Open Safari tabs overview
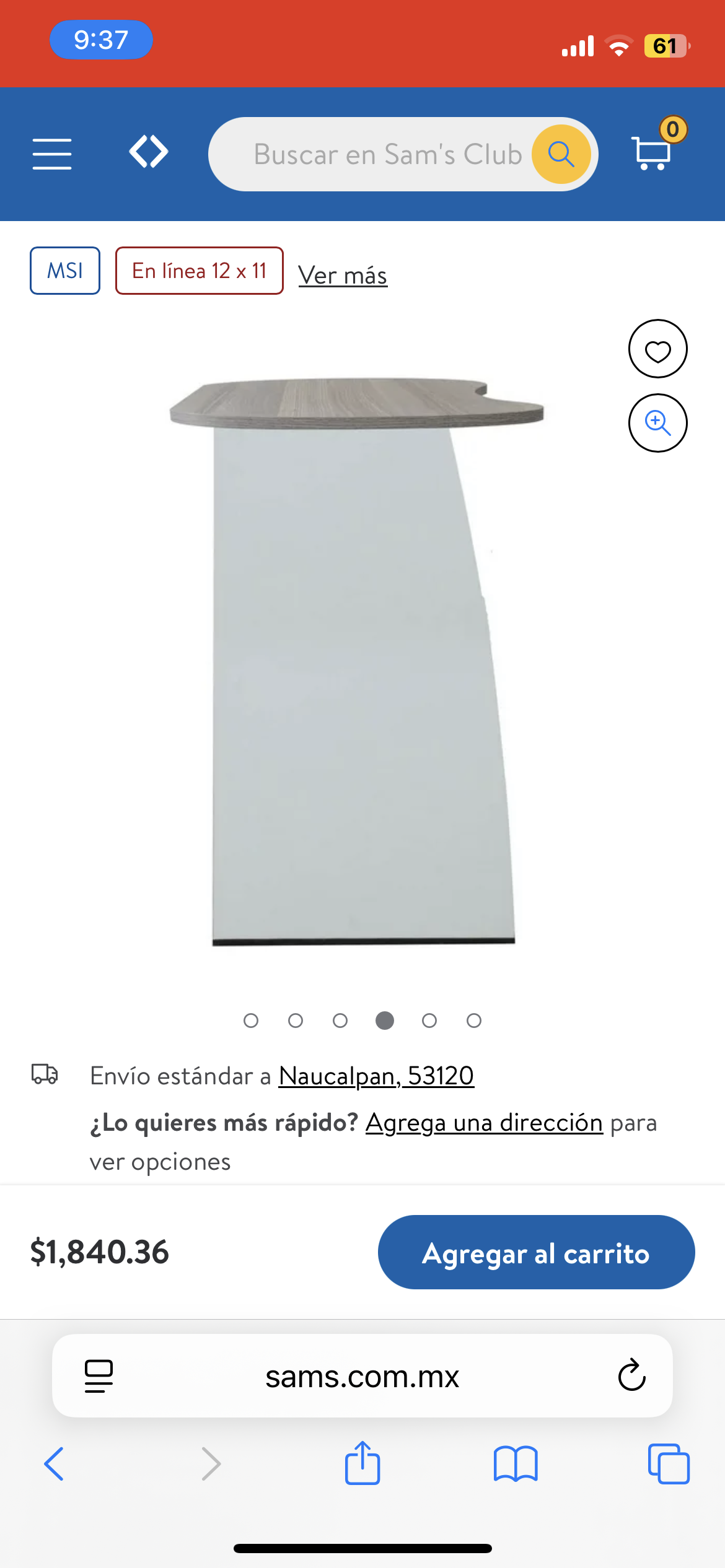Viewport: 725px width, 1568px height. point(669,1464)
